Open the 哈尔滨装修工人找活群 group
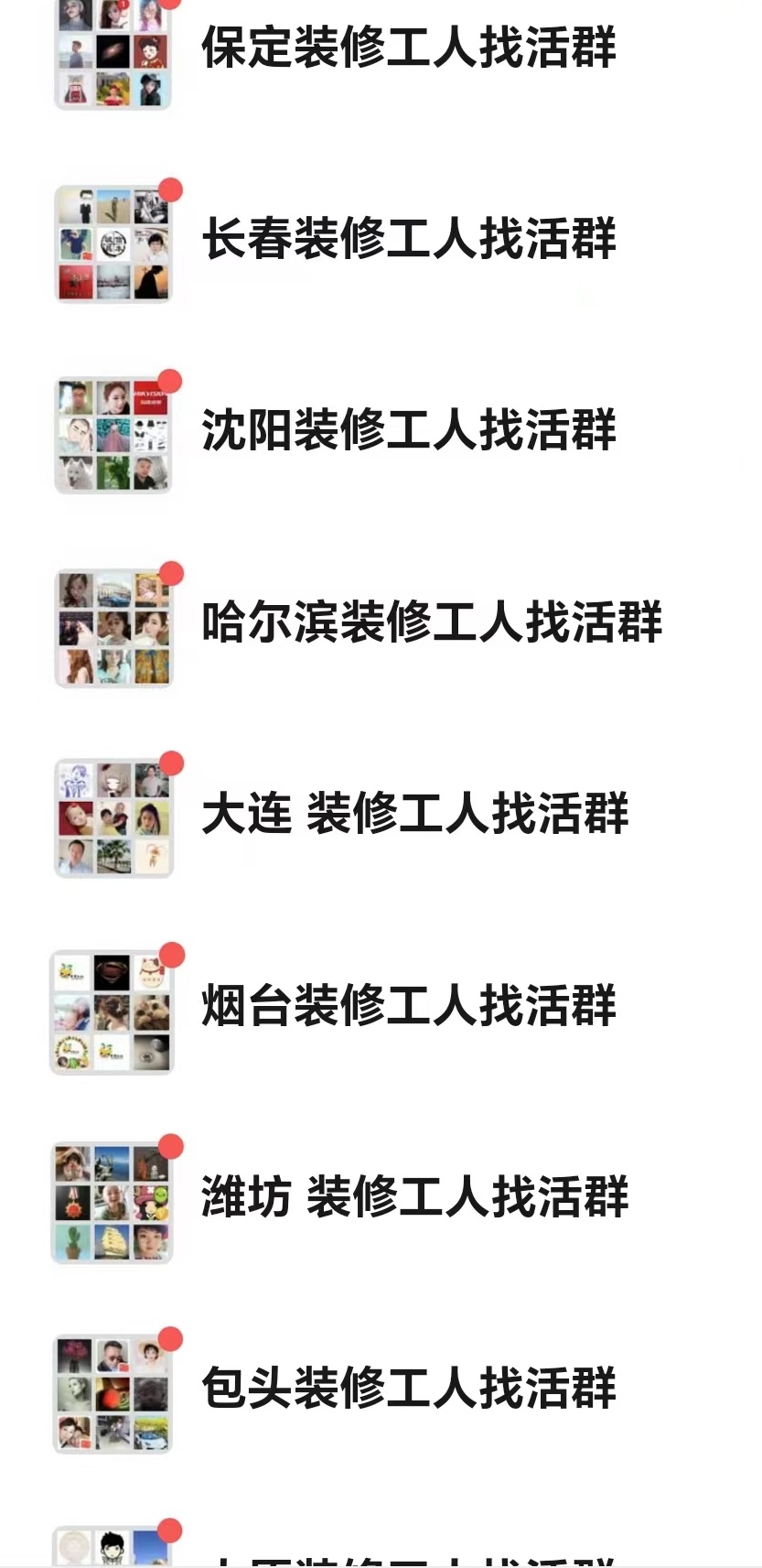This screenshot has height=1568, width=762. pos(430,623)
